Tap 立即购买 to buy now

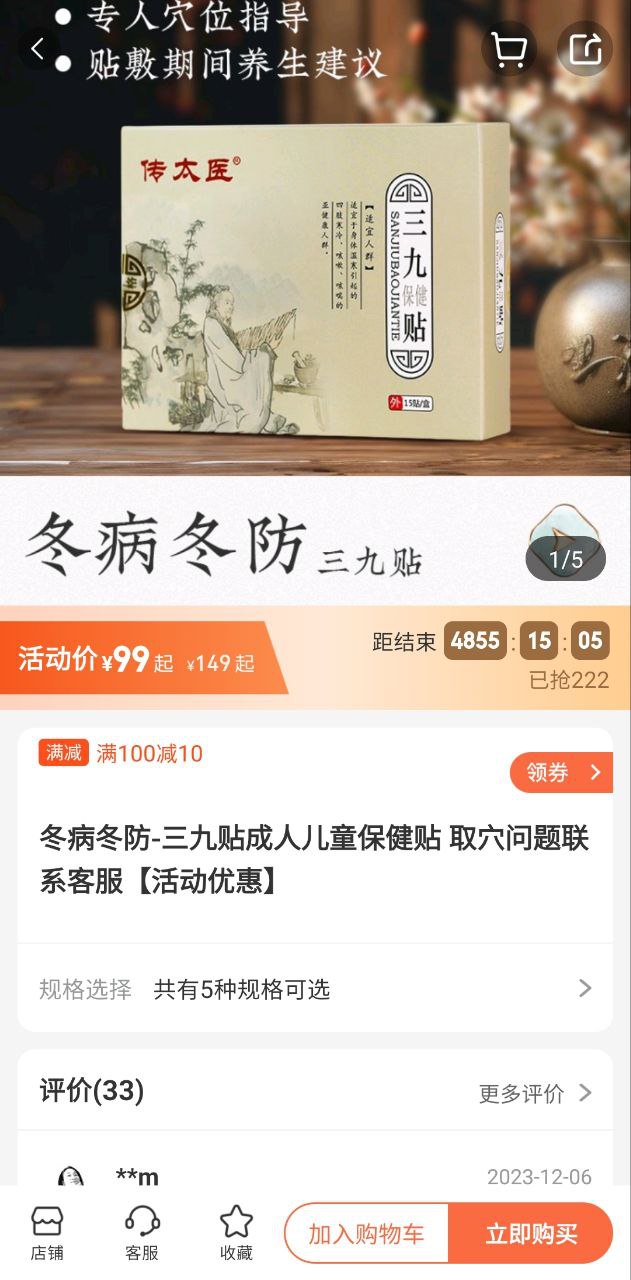click(x=531, y=1234)
